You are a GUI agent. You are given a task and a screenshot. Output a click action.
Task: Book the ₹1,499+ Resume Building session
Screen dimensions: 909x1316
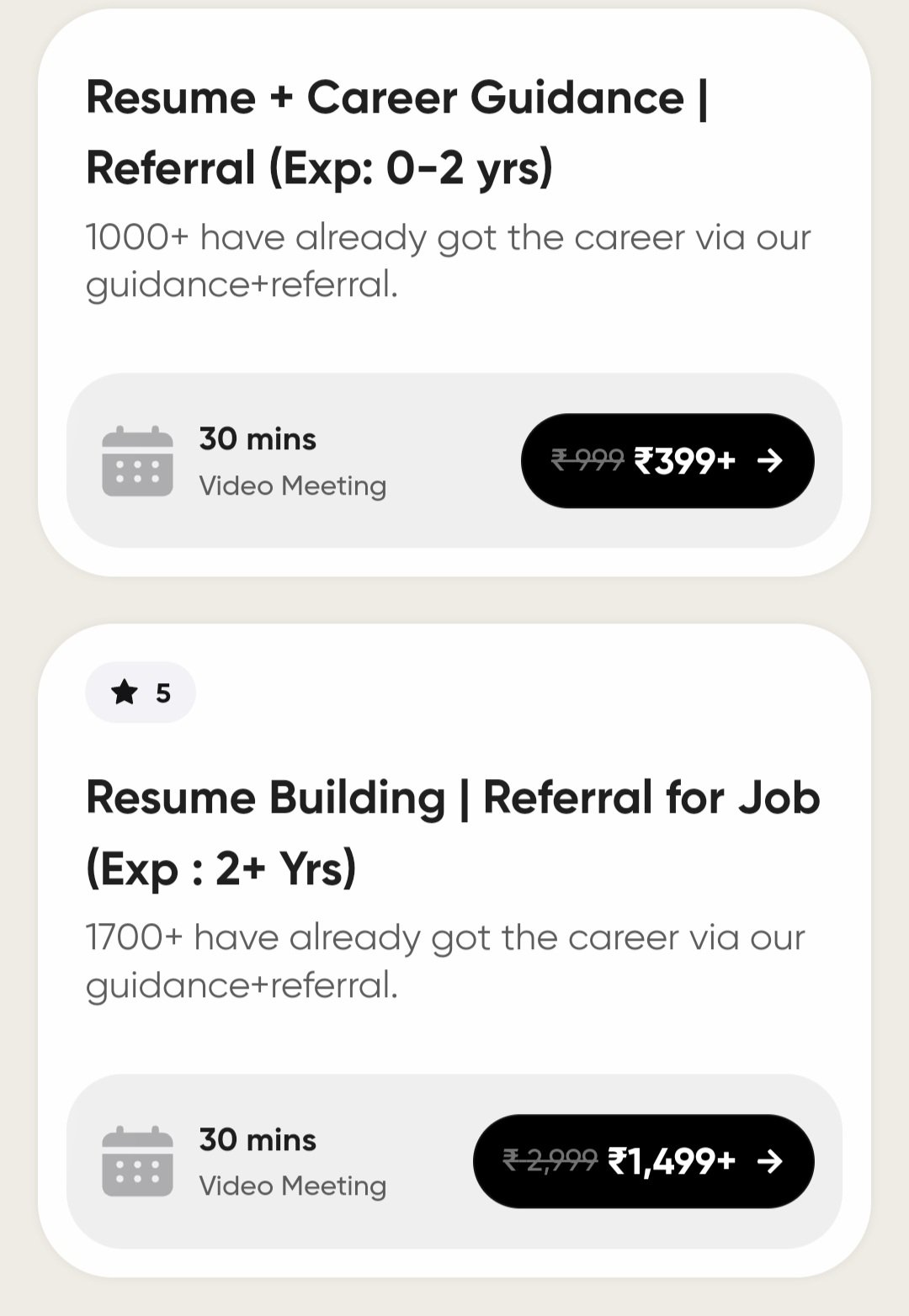click(644, 1161)
